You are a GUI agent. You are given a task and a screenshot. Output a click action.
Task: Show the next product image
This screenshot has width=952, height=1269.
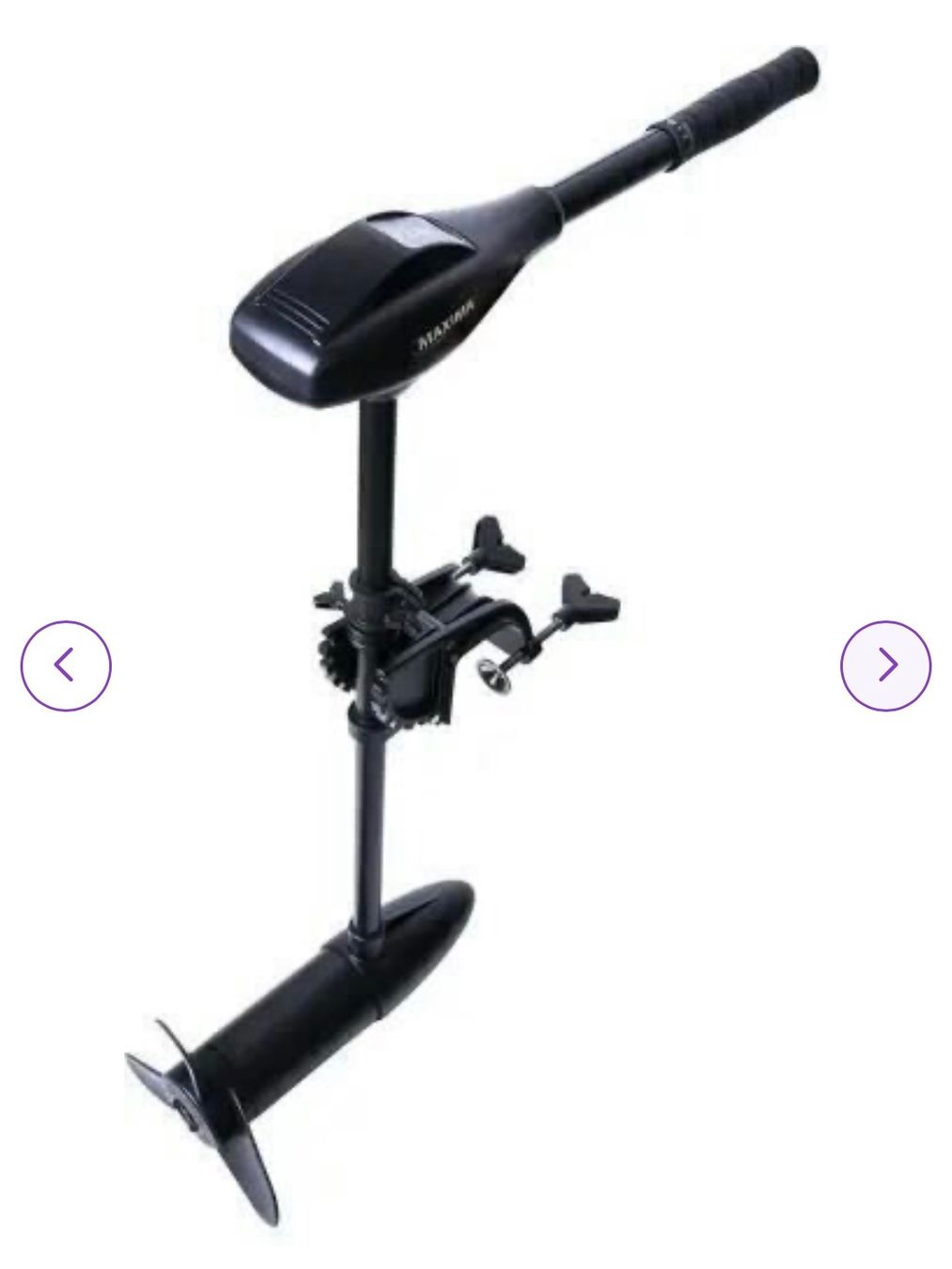(885, 665)
